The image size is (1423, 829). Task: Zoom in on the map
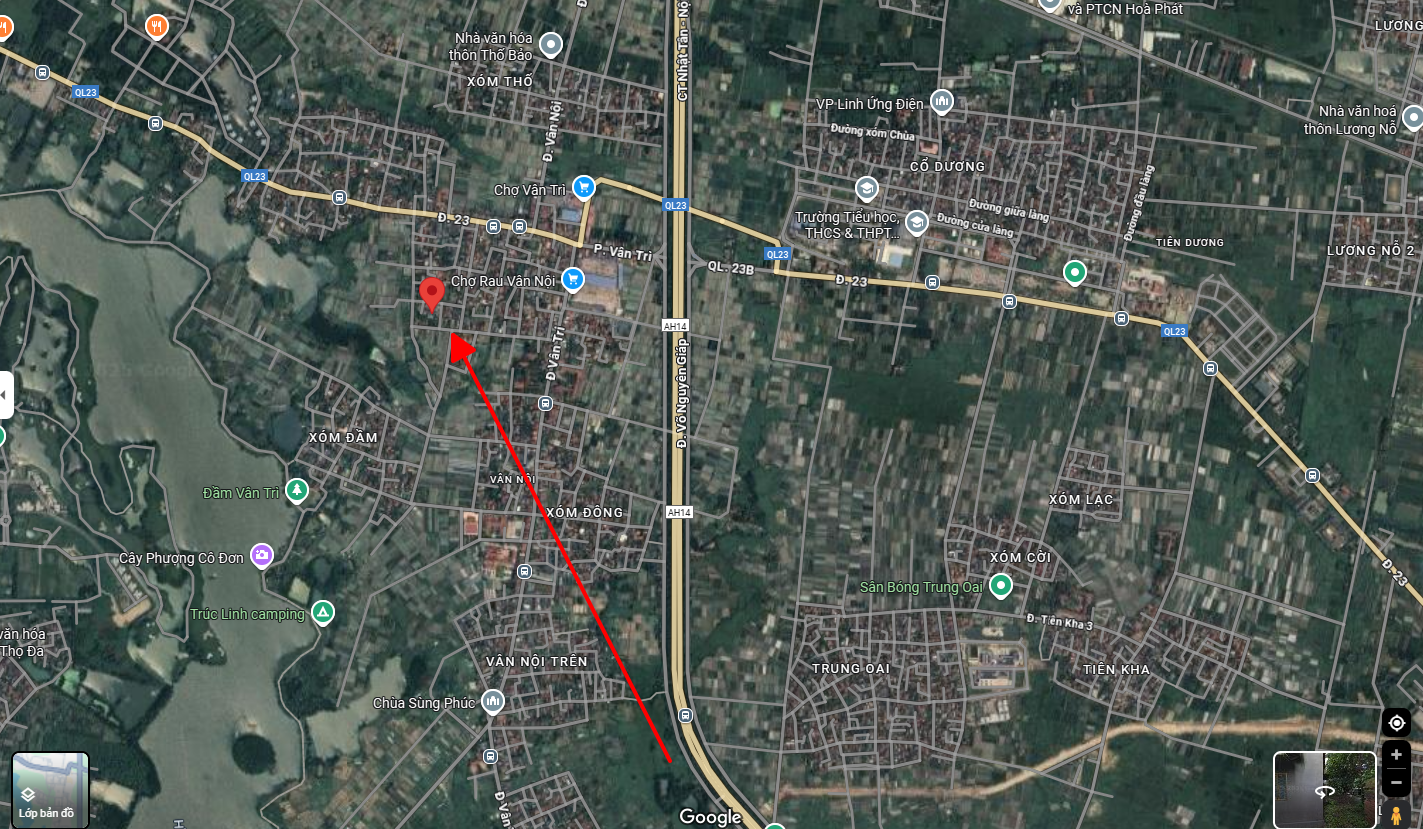coord(1396,756)
